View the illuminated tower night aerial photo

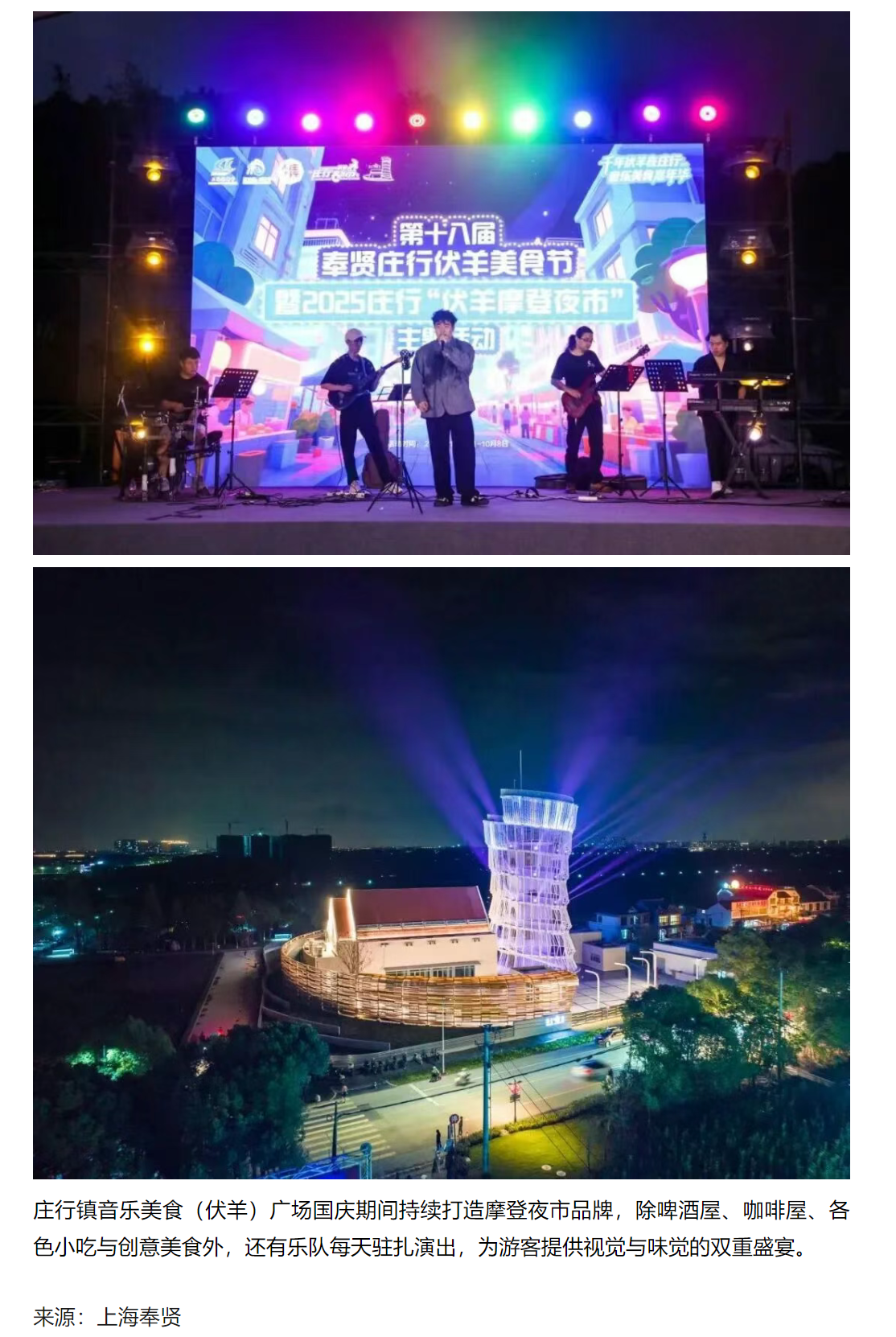(x=441, y=873)
